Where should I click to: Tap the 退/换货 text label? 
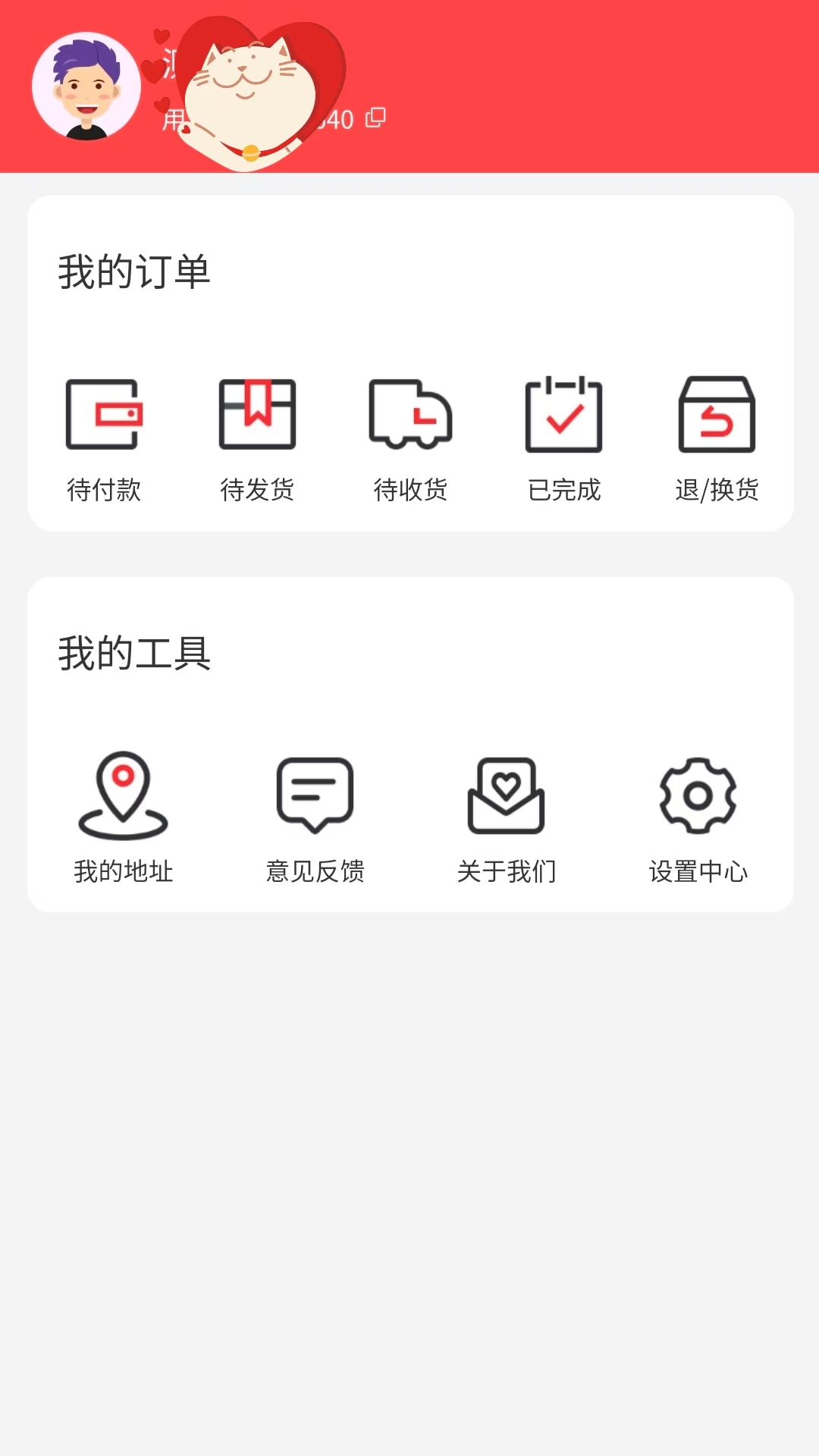pyautogui.click(x=716, y=491)
